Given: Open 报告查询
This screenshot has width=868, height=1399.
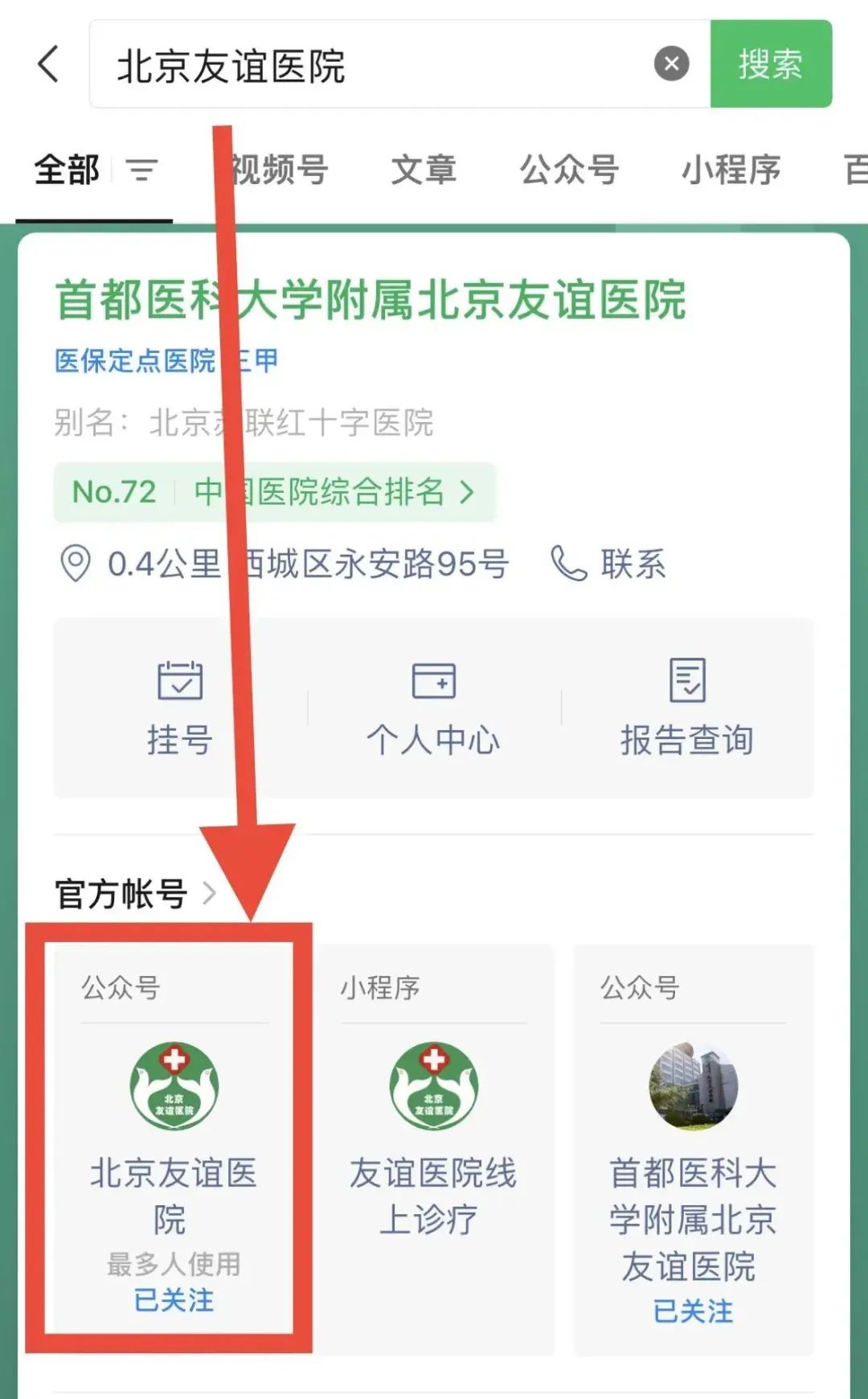Looking at the screenshot, I should [x=687, y=708].
